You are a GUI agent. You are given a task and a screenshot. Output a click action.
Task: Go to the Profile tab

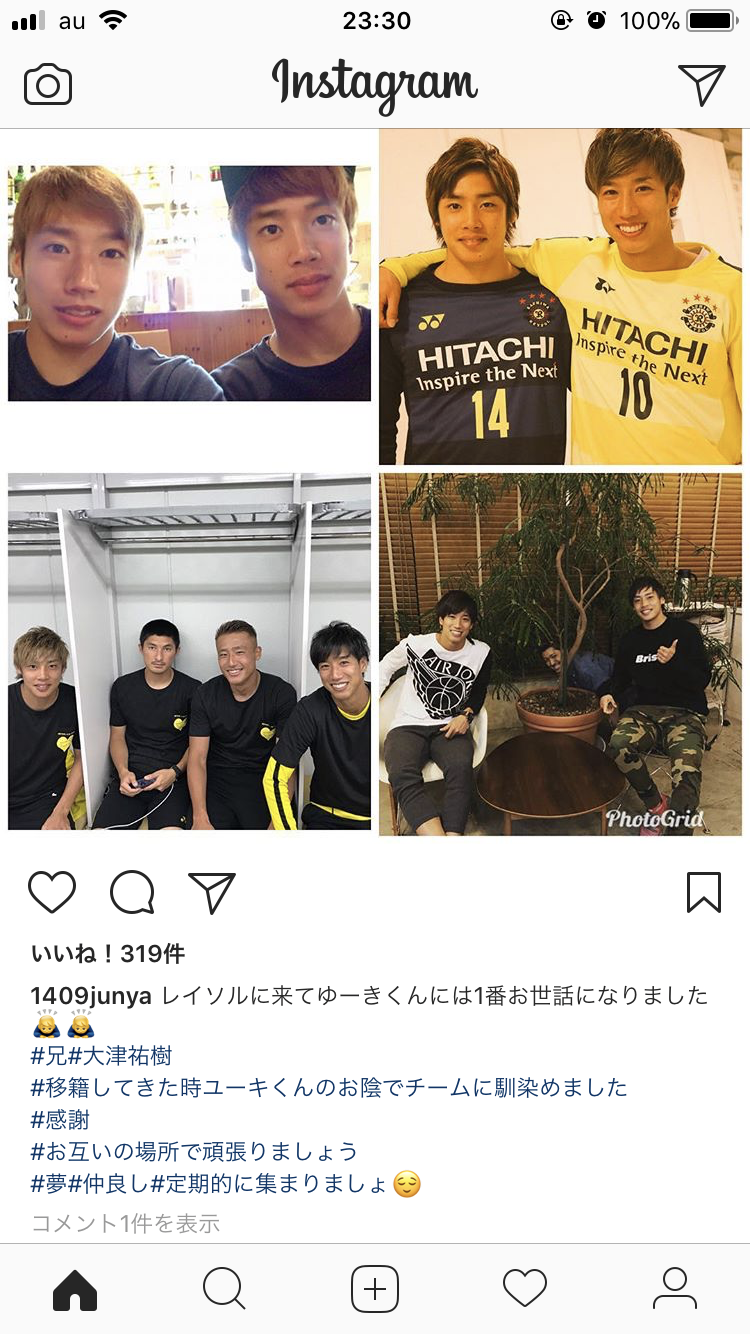pos(675,1289)
